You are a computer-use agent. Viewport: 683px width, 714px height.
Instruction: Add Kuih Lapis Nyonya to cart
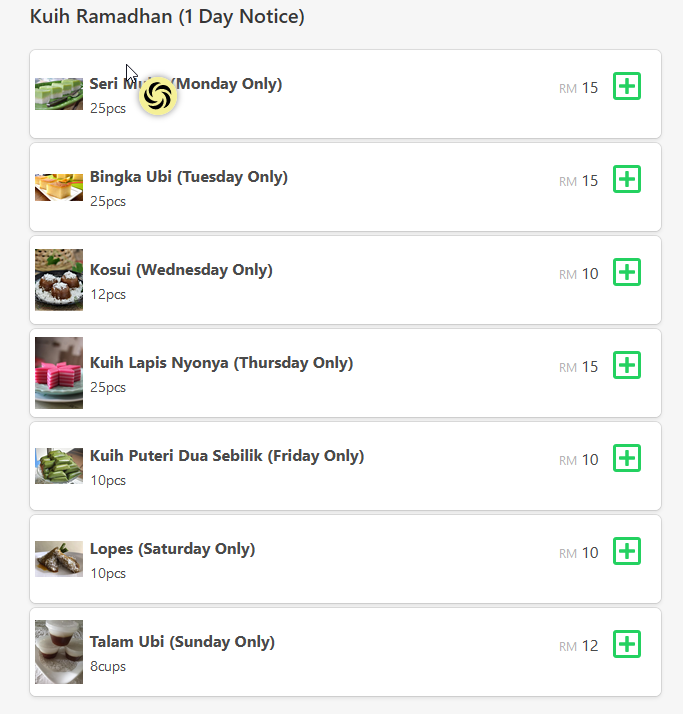(627, 365)
